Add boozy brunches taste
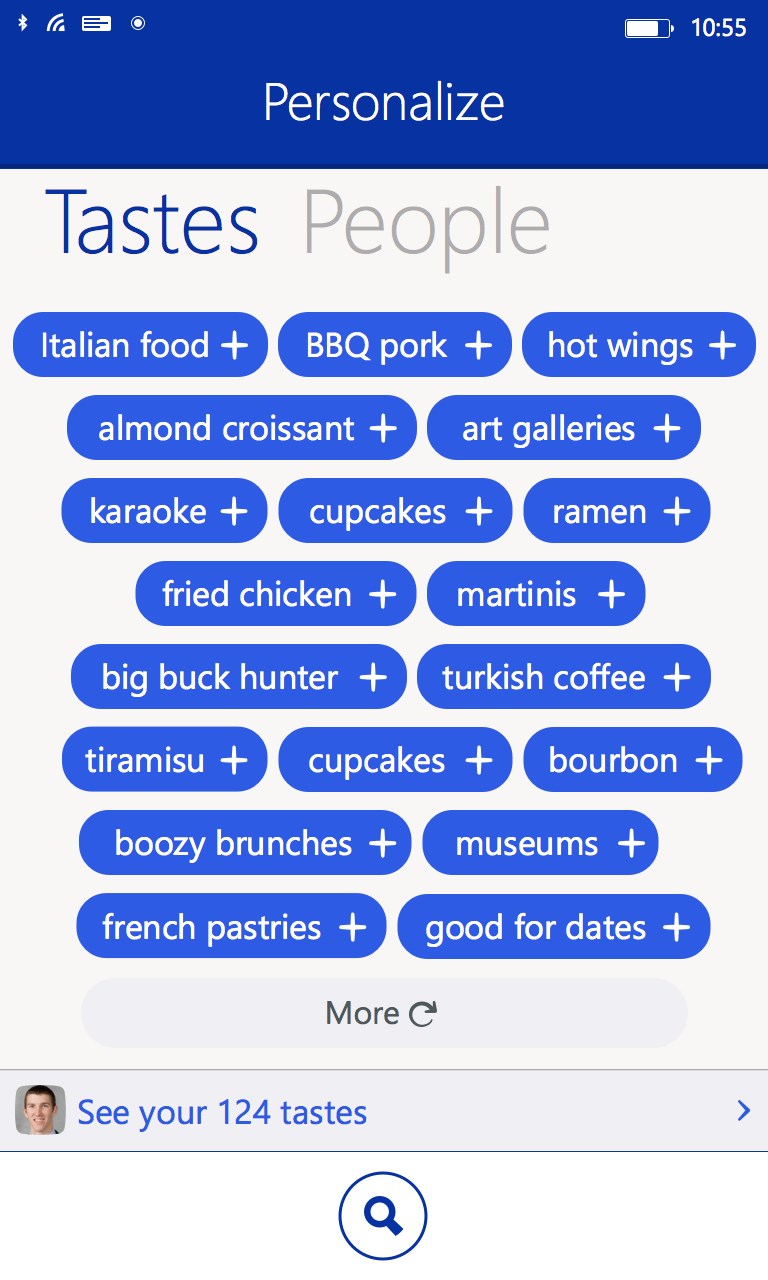768x1280 pixels. [244, 843]
